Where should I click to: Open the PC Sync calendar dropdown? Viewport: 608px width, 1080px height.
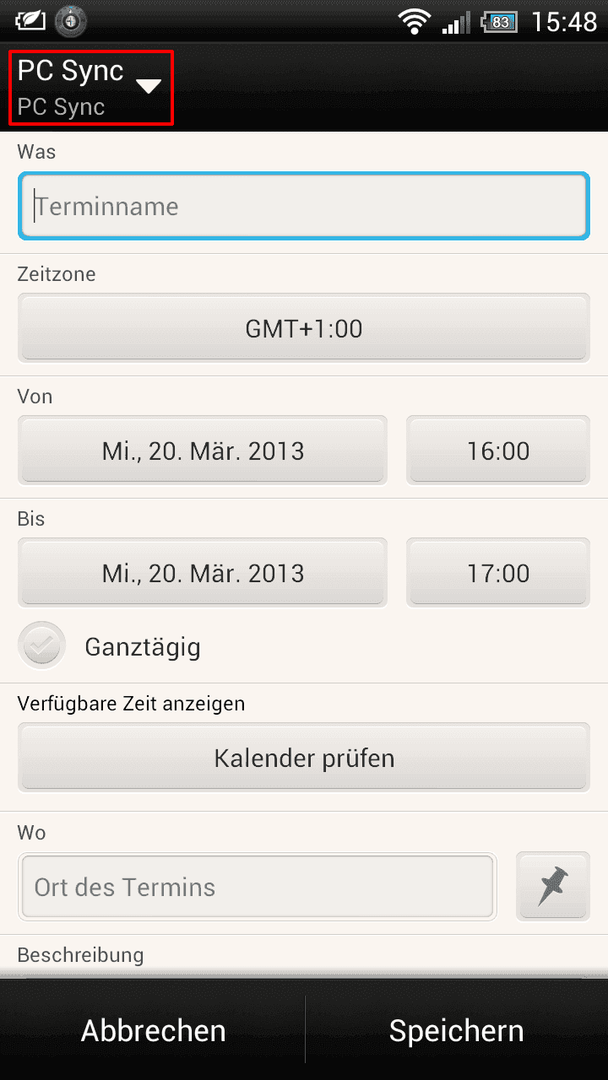pyautogui.click(x=90, y=88)
